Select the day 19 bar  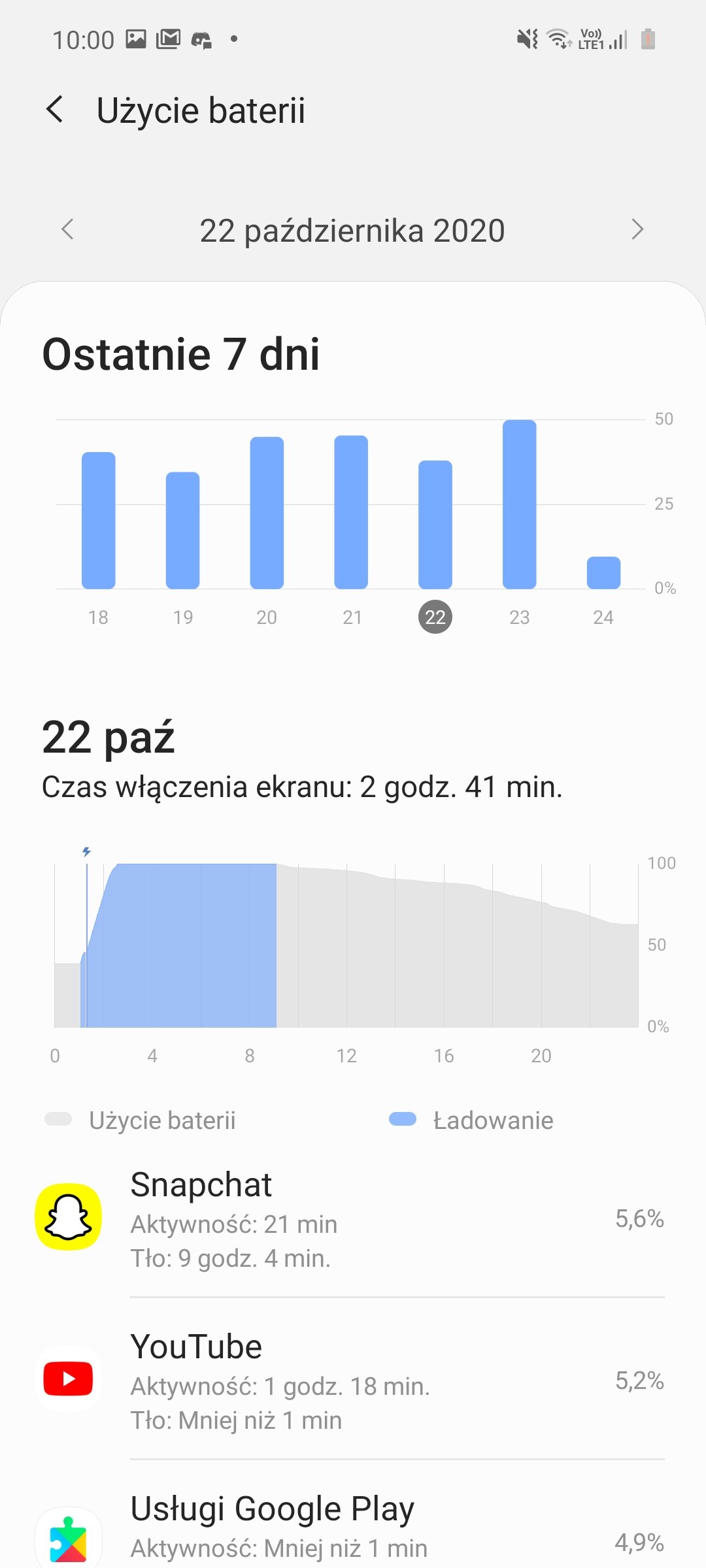click(183, 530)
